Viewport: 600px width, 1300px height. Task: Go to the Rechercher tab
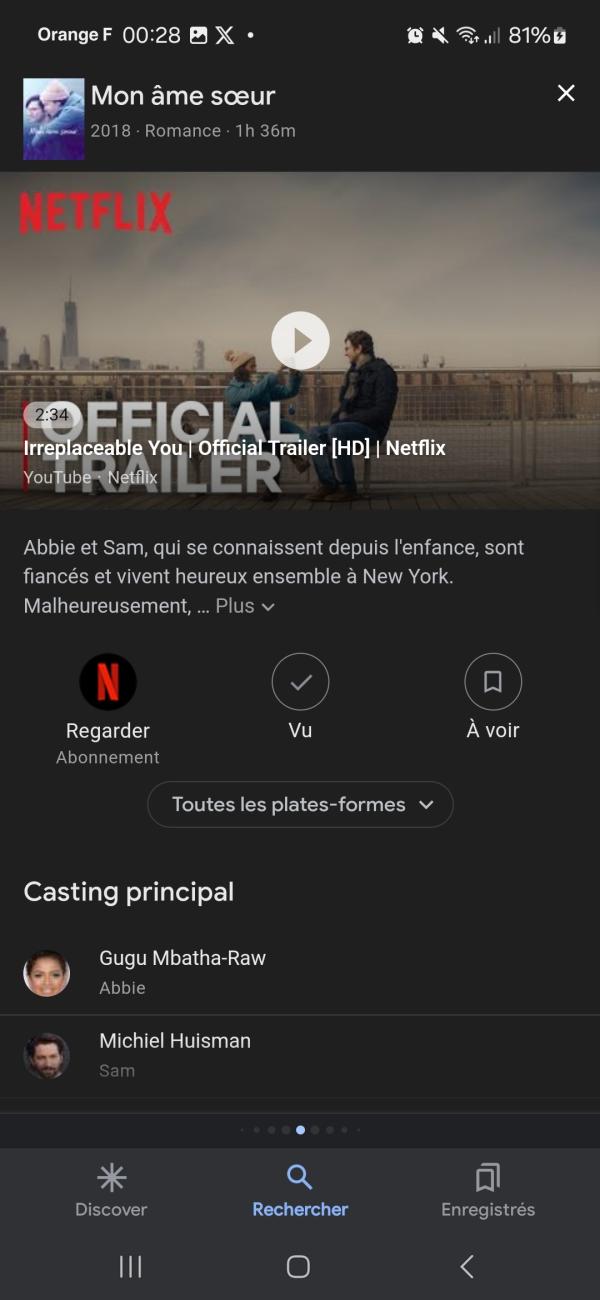(300, 1191)
